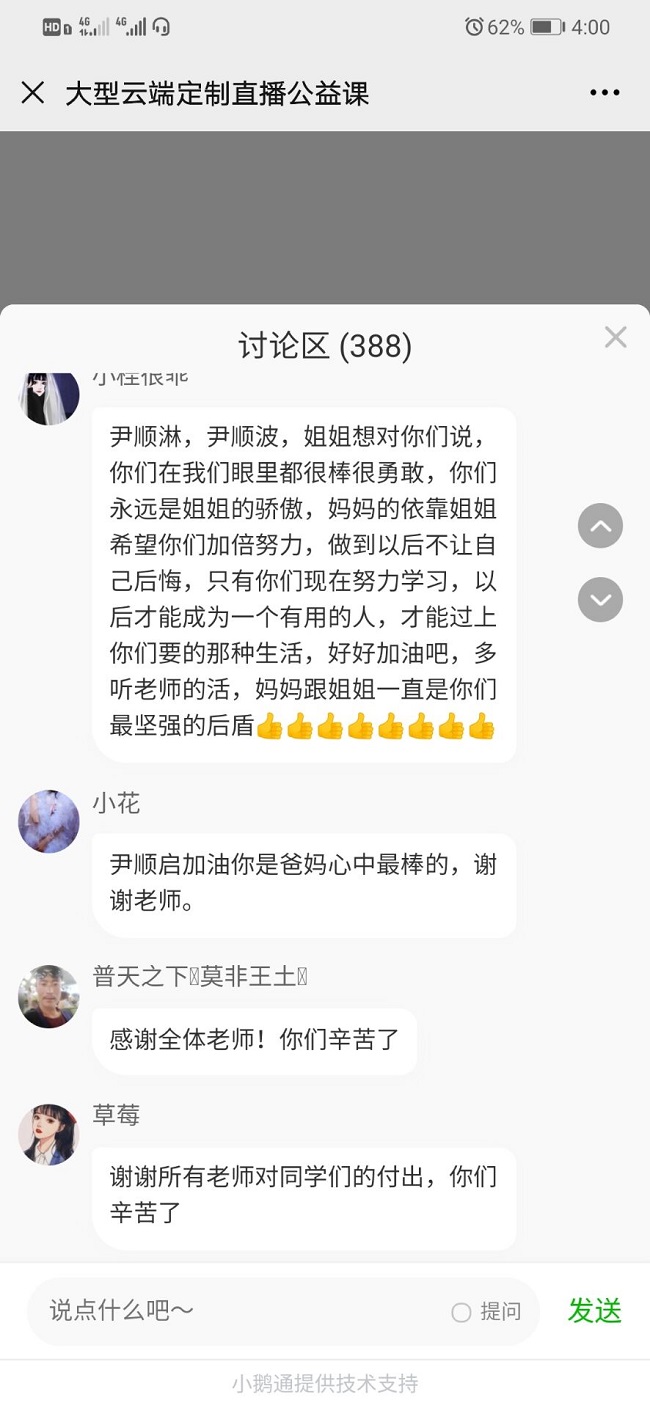This screenshot has width=650, height=1408.
Task: Open 普天之下莫非王土's avatar
Action: (48, 996)
